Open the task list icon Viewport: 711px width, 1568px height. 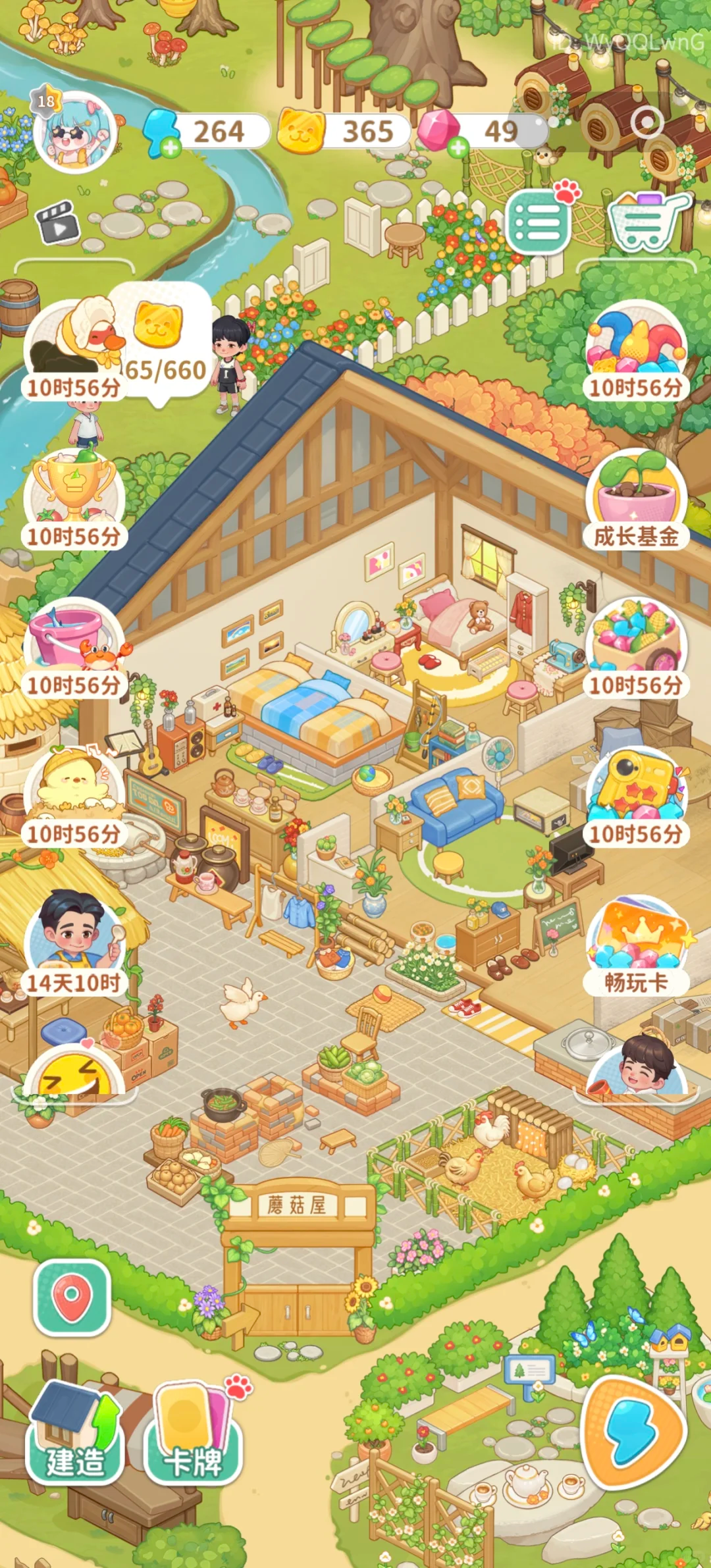[x=539, y=222]
